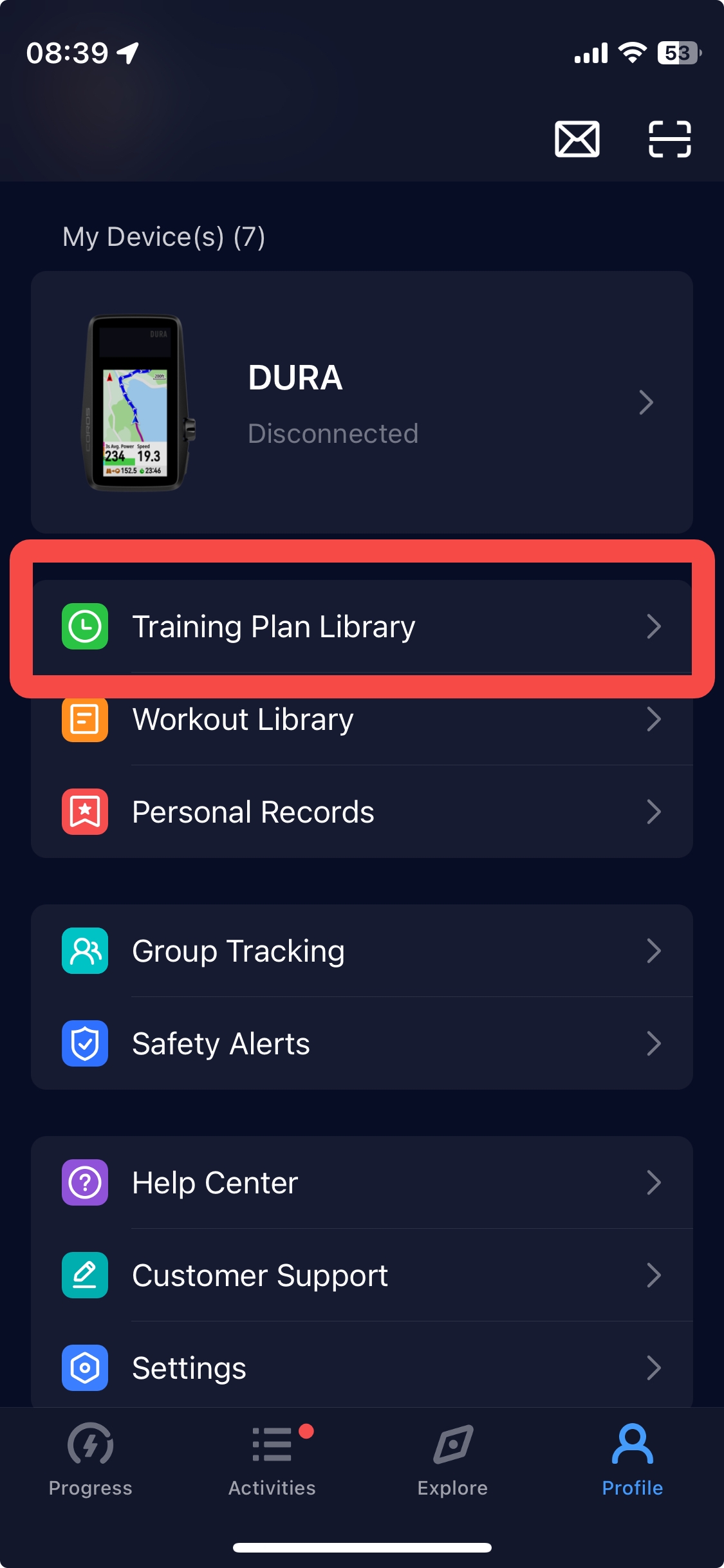Open Group Tracking
This screenshot has width=724, height=1568.
click(x=362, y=951)
